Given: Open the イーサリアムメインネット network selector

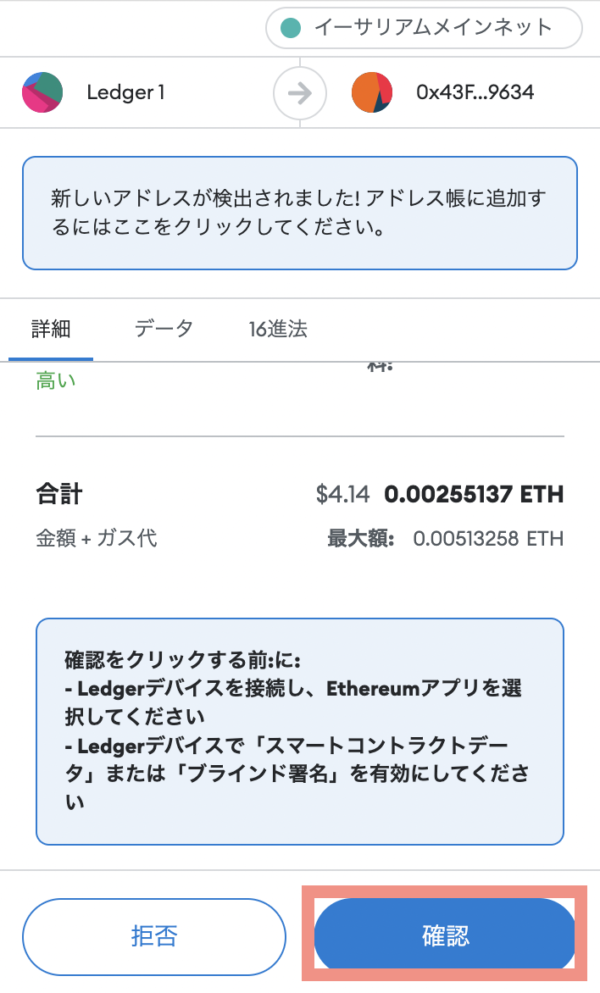Looking at the screenshot, I should (424, 28).
